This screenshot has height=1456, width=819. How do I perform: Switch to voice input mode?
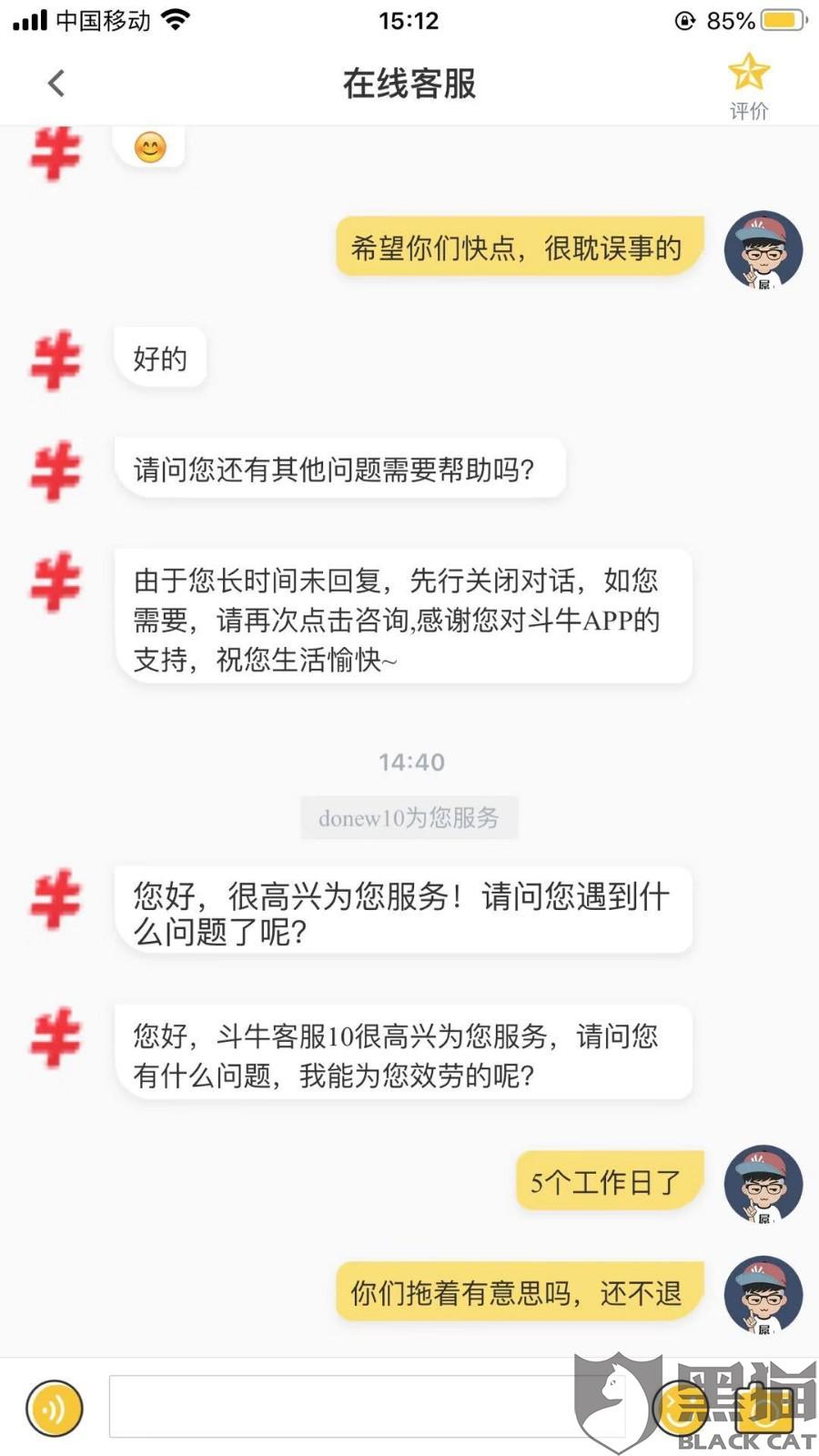(x=55, y=1408)
